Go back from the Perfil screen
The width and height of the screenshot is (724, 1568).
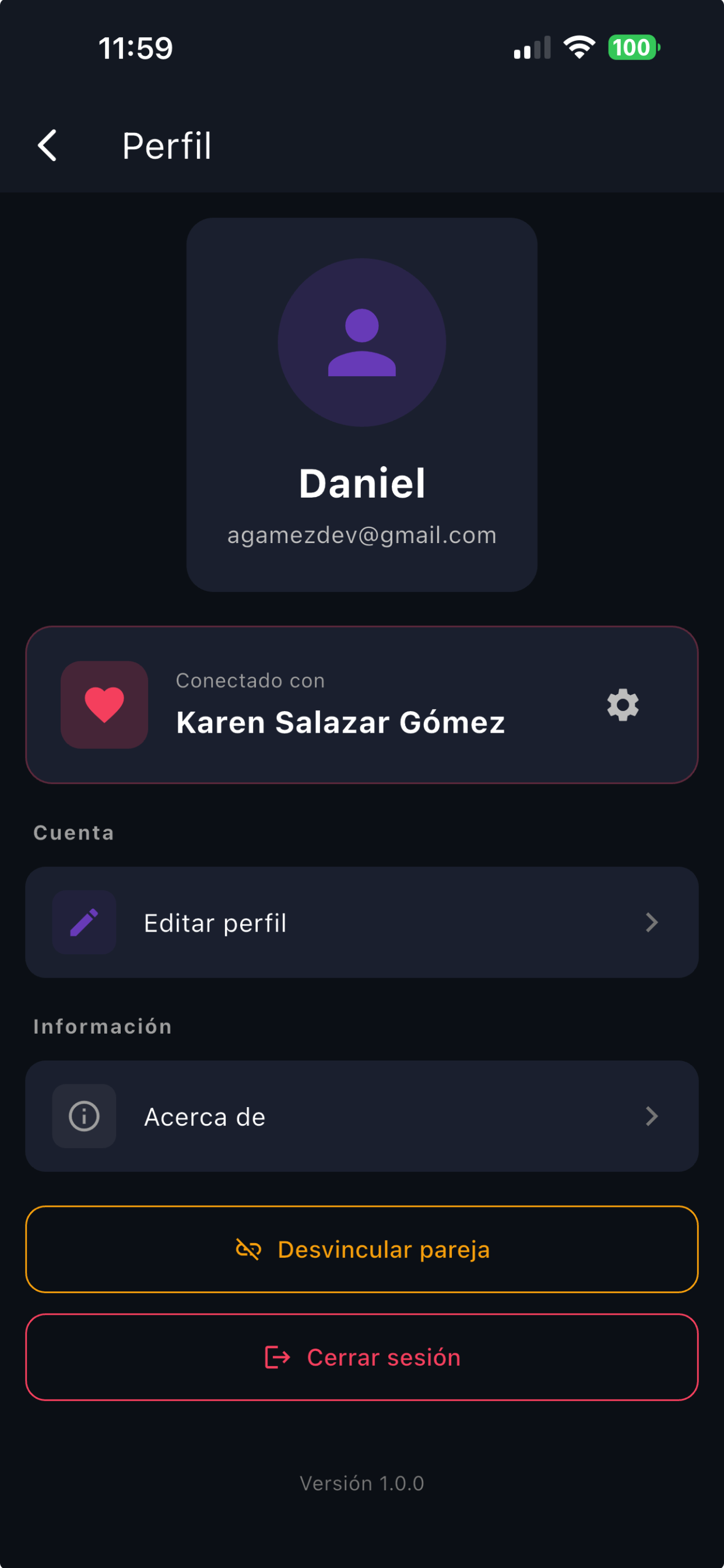[x=47, y=145]
